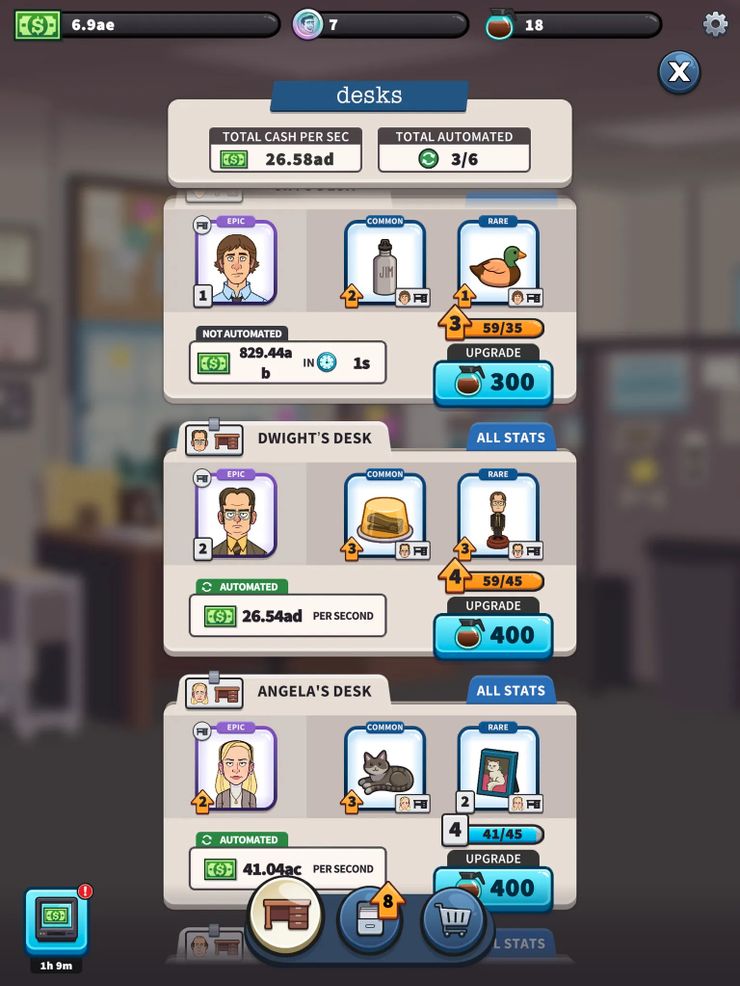View all stats for Angela's desk
The image size is (740, 986).
click(510, 690)
